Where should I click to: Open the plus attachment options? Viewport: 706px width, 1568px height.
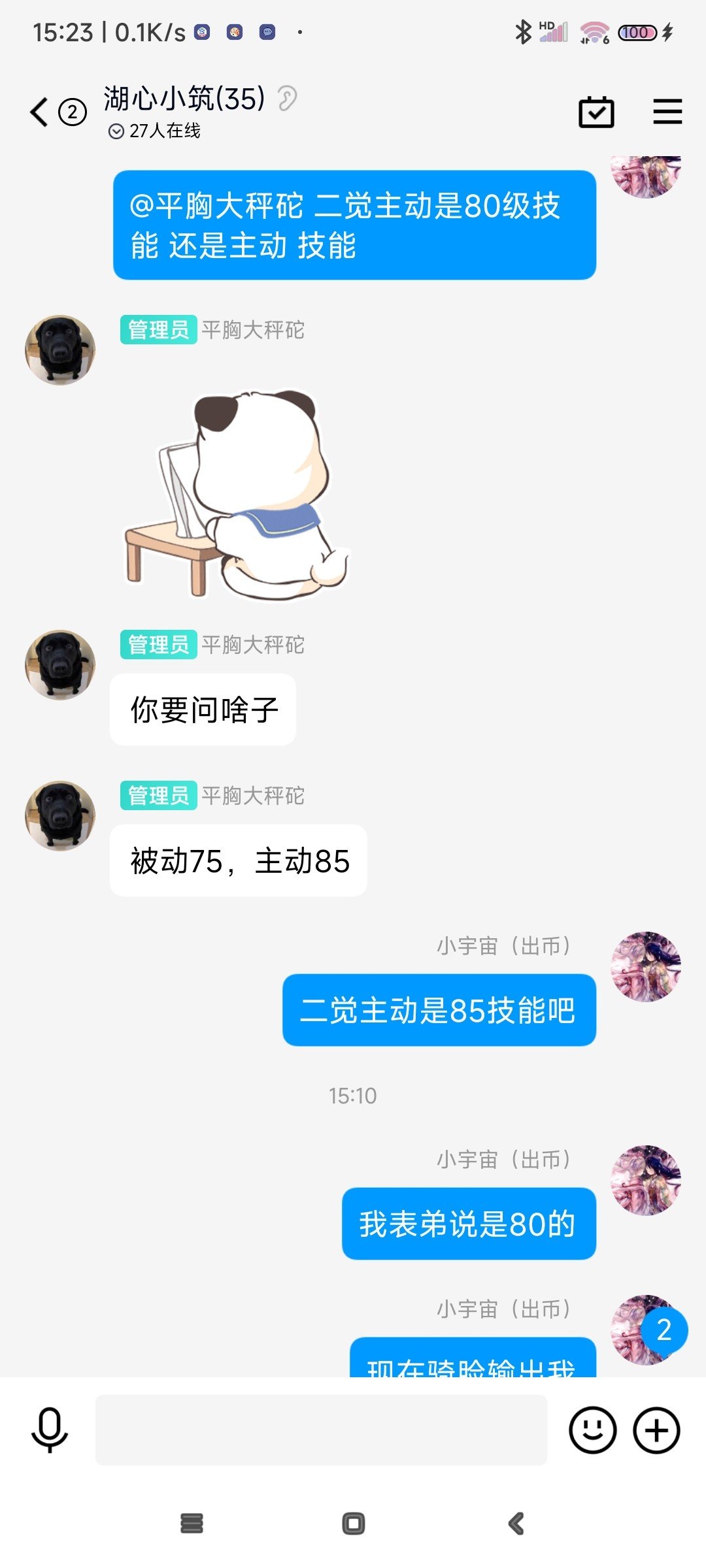[x=656, y=1429]
